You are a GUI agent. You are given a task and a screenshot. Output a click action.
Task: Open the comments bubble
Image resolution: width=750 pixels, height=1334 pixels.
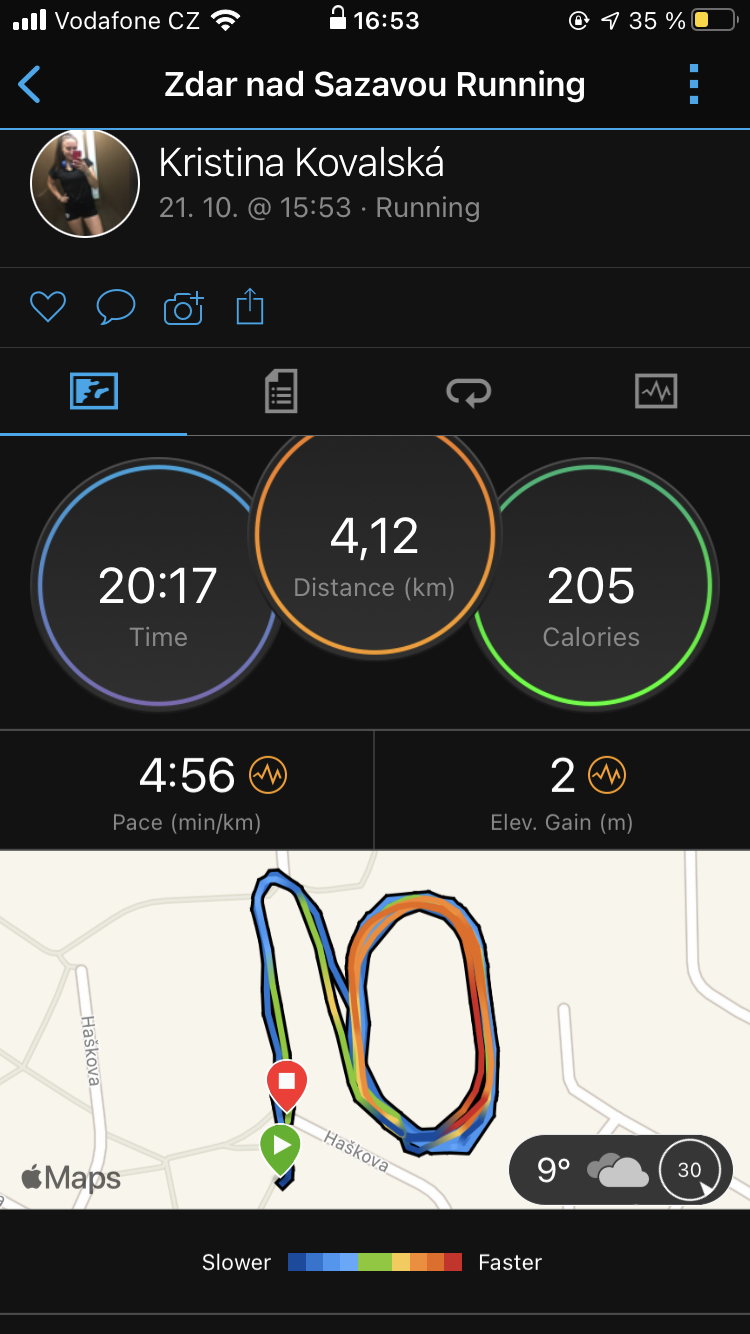115,307
